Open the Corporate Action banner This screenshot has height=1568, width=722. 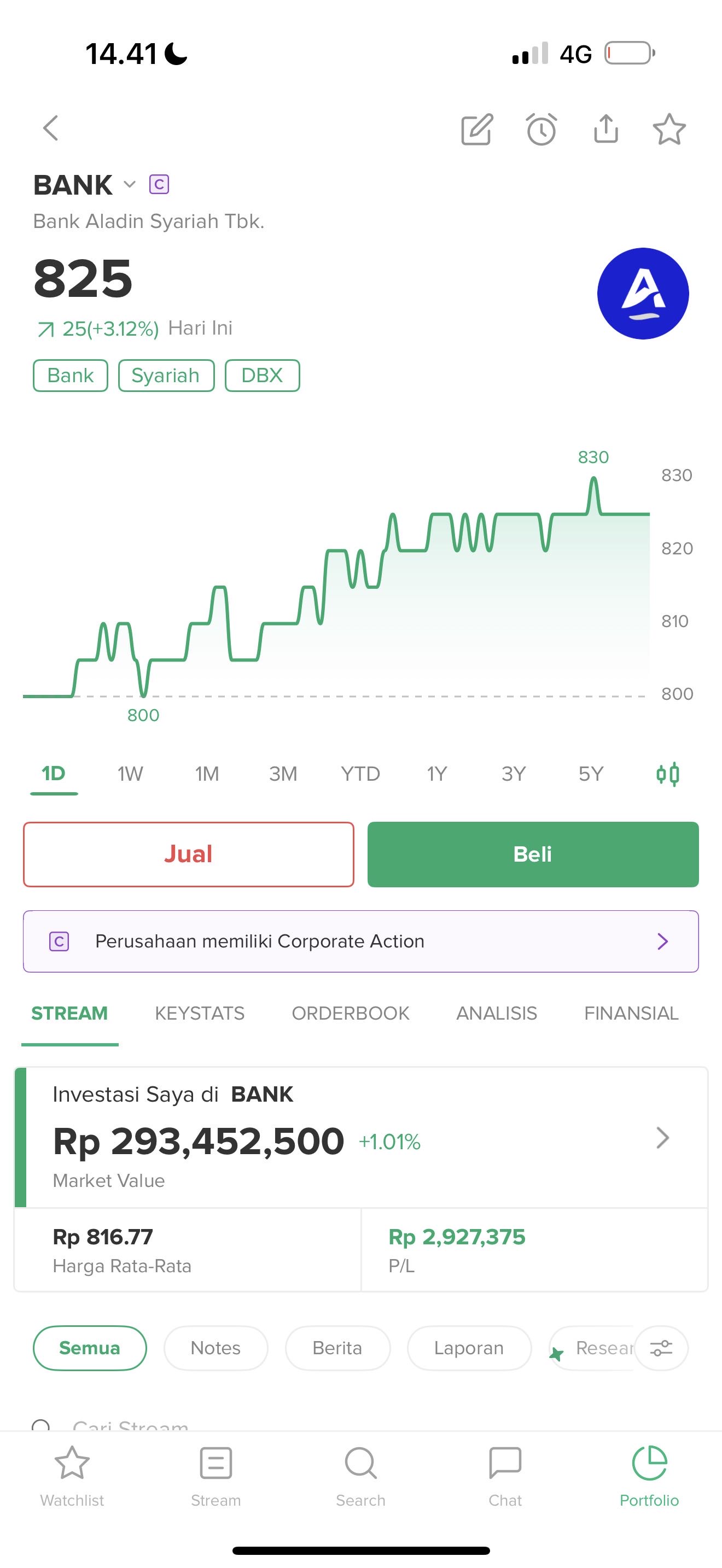(x=361, y=941)
